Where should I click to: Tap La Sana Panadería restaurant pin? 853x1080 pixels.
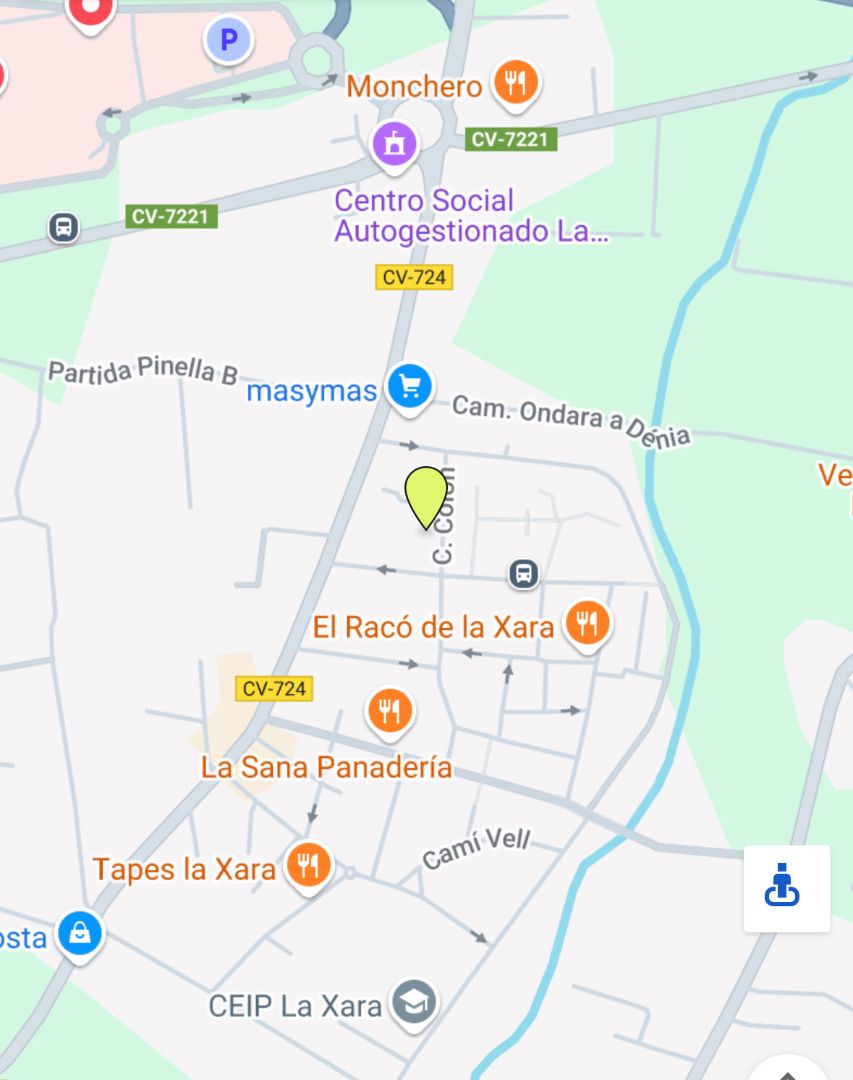click(390, 711)
